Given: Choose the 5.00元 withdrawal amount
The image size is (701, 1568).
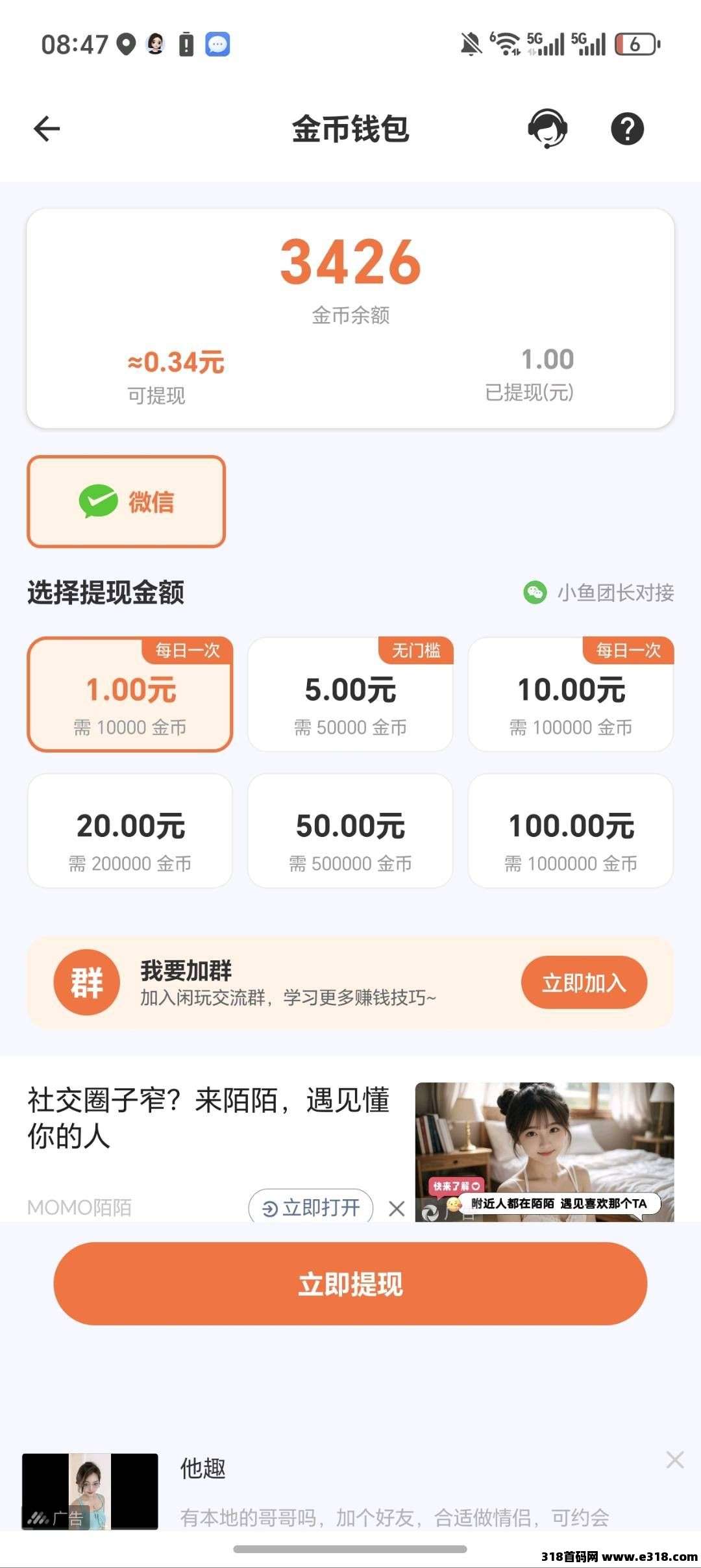Looking at the screenshot, I should (x=350, y=695).
